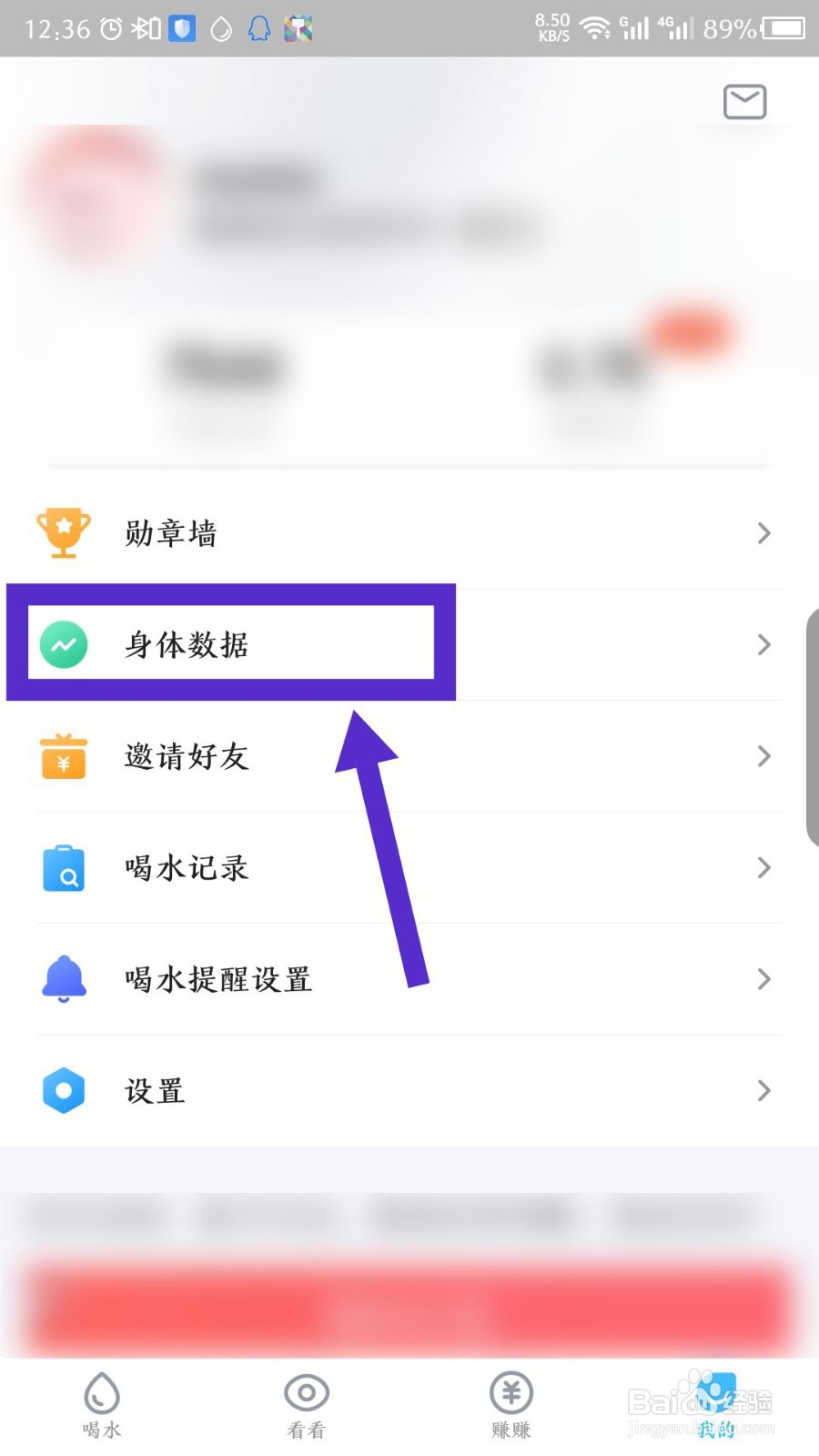Switch to the 看看 tab
Screen dimensions: 819x1456
pos(306,1404)
